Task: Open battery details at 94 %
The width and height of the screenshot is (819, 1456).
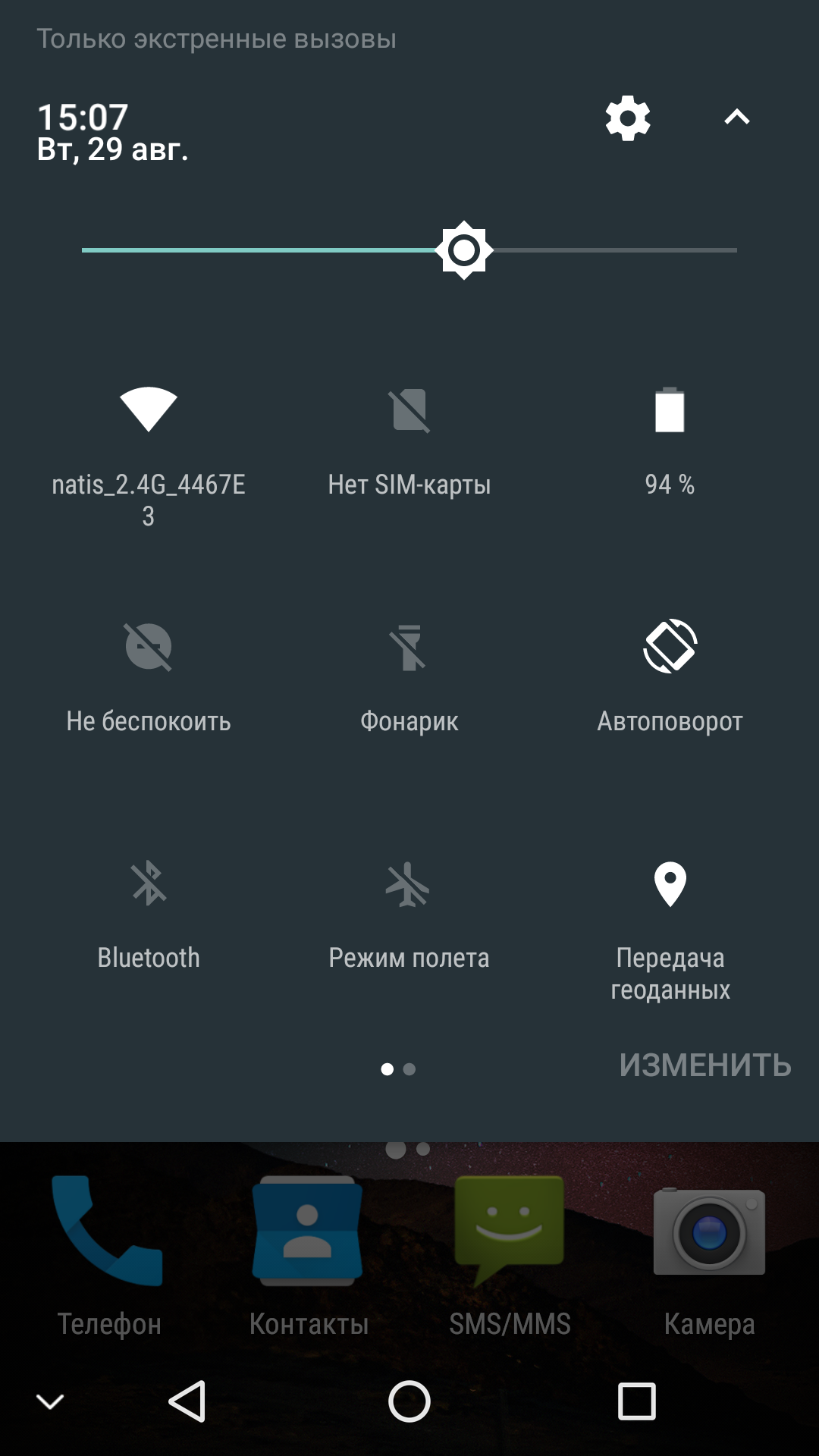Action: [670, 410]
